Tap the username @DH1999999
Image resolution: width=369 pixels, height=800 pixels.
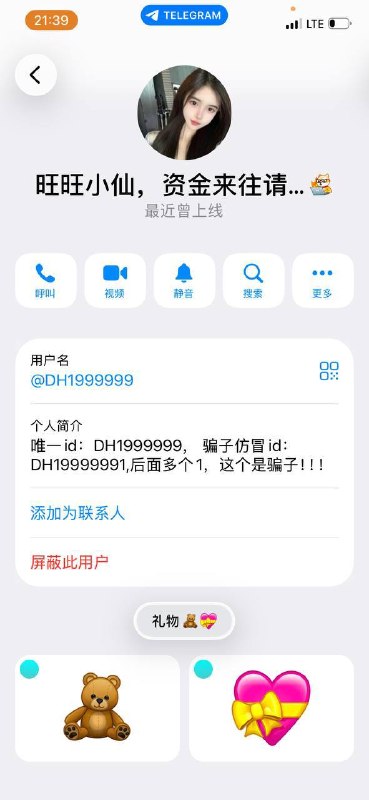coord(82,381)
